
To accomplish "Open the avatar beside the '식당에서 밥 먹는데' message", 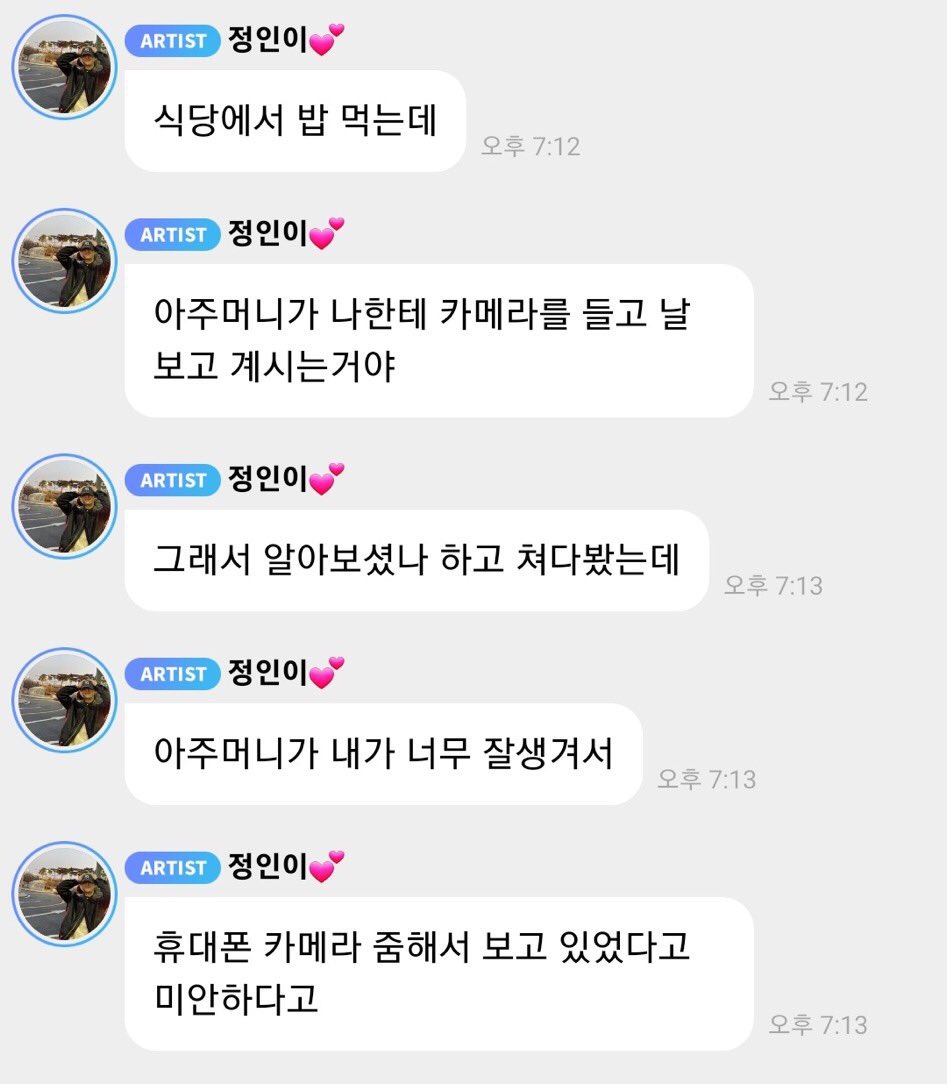I will 64,68.
